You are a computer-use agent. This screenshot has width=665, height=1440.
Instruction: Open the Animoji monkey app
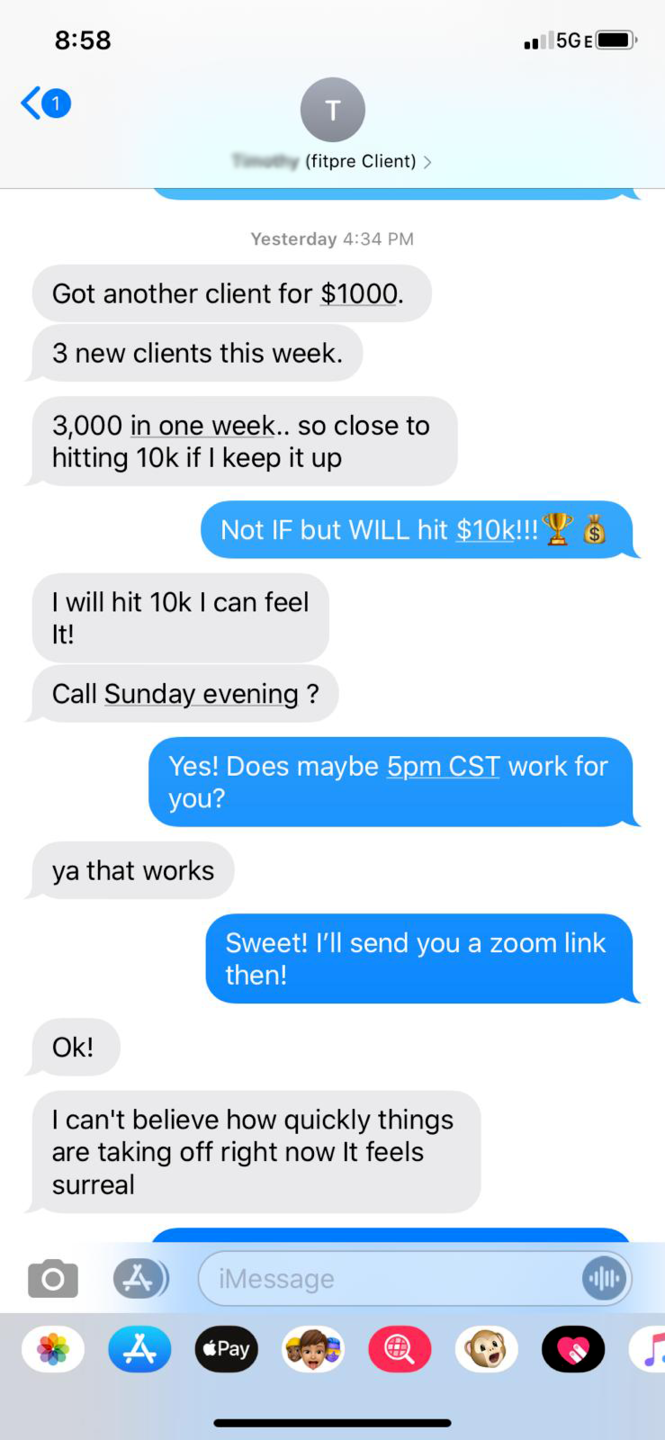(x=486, y=1350)
